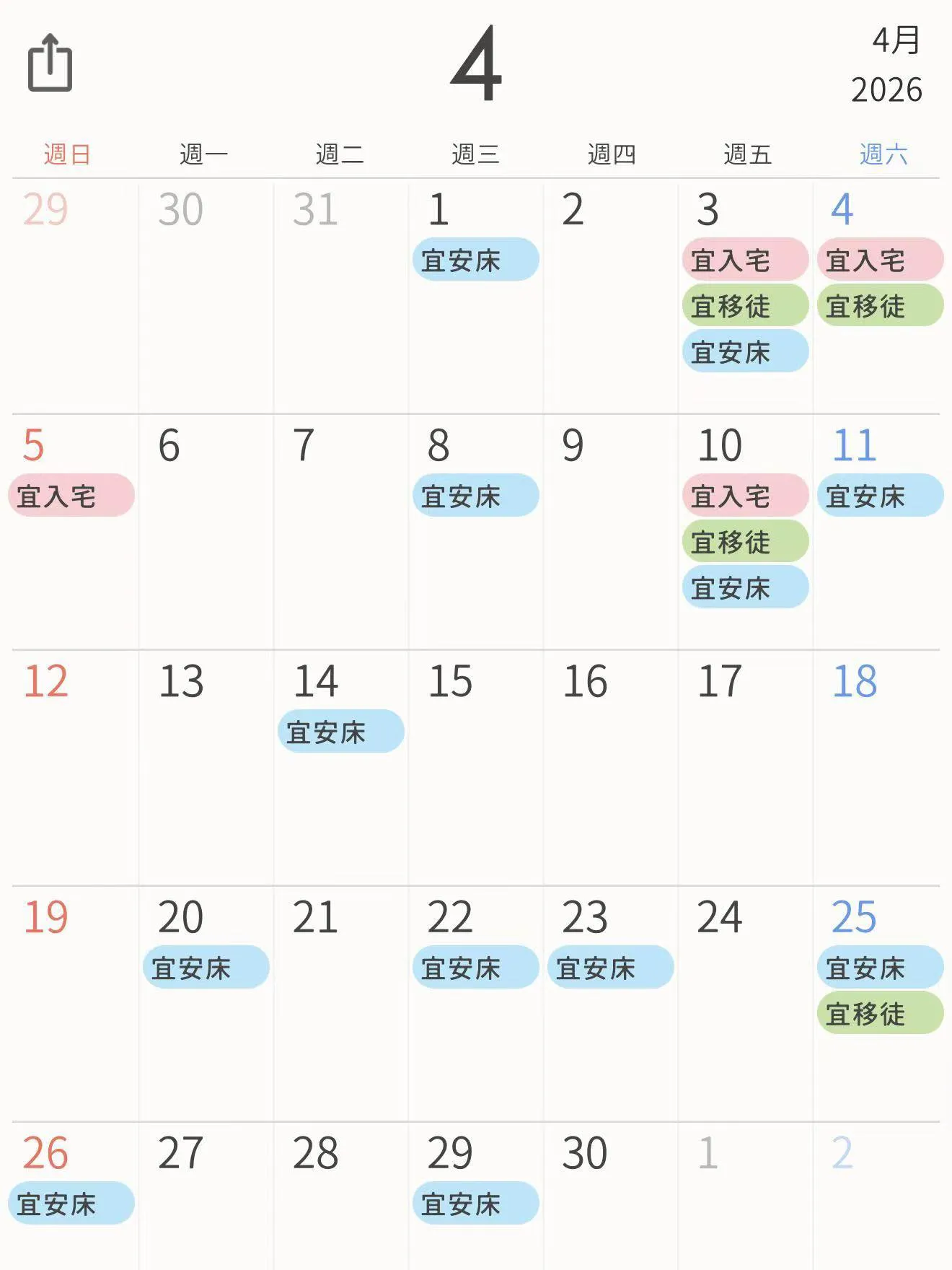Select Saturday April 11
This screenshot has width=952, height=1270.
click(879, 530)
